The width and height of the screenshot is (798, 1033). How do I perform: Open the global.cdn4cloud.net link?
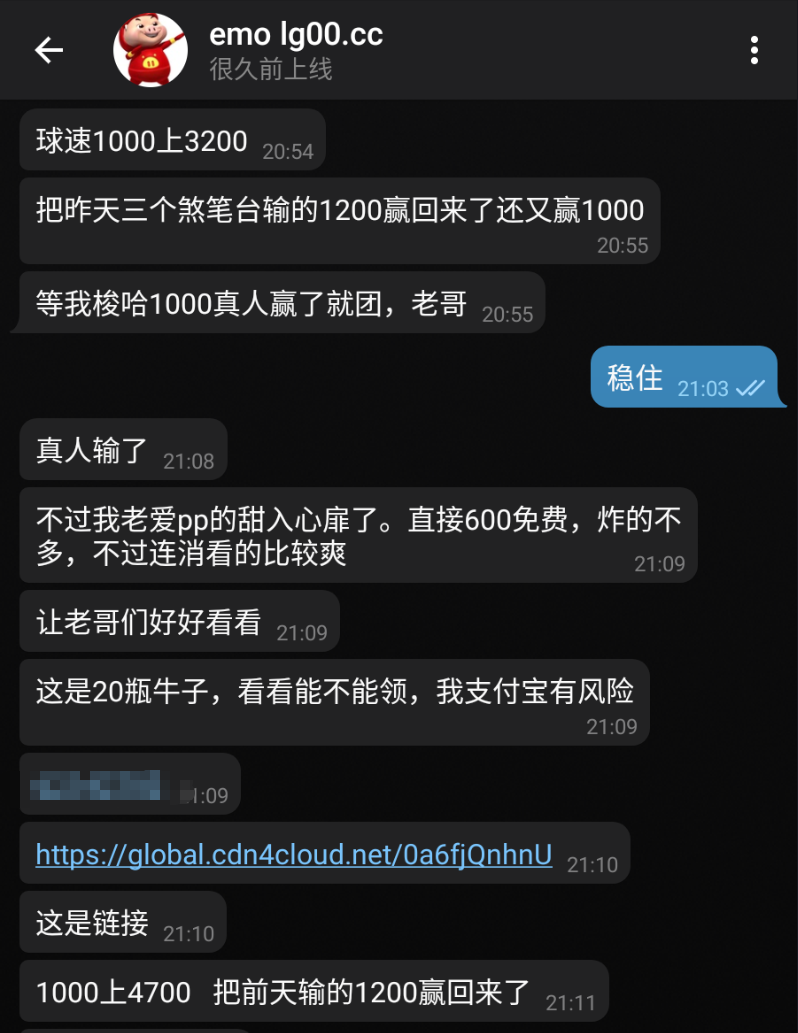[x=293, y=854]
